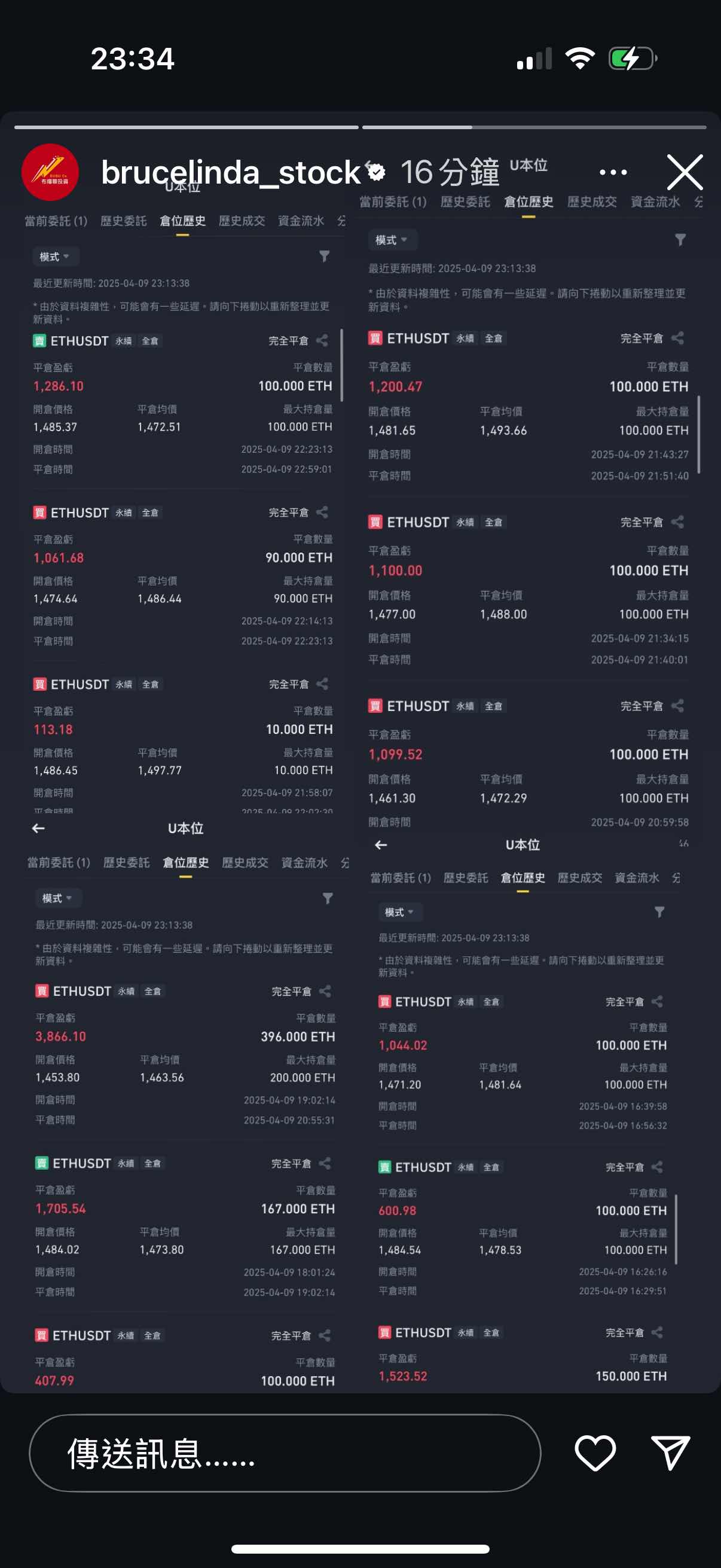Open the brucelinda_stock username link
The width and height of the screenshot is (721, 1568).
point(231,172)
